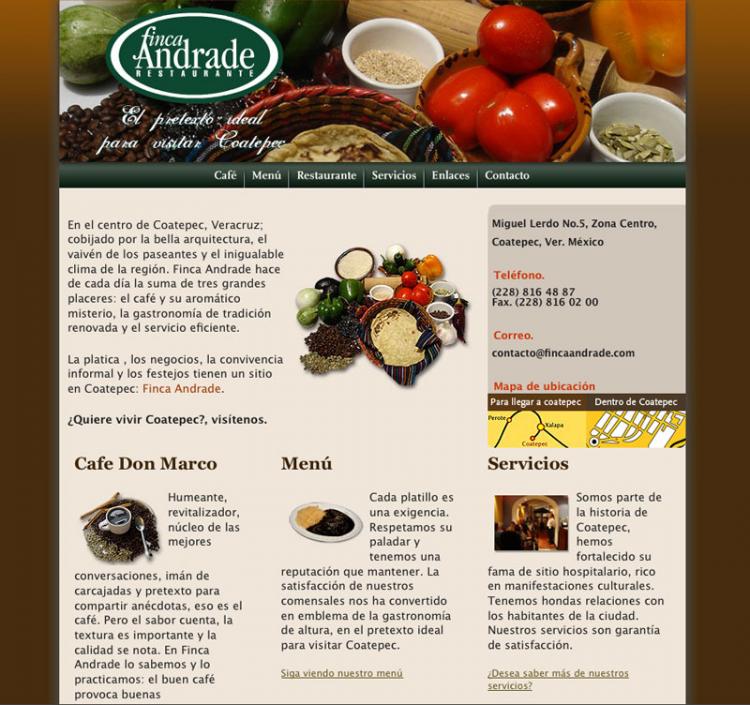Go to the Menú page
The image size is (750, 705).
point(266,176)
